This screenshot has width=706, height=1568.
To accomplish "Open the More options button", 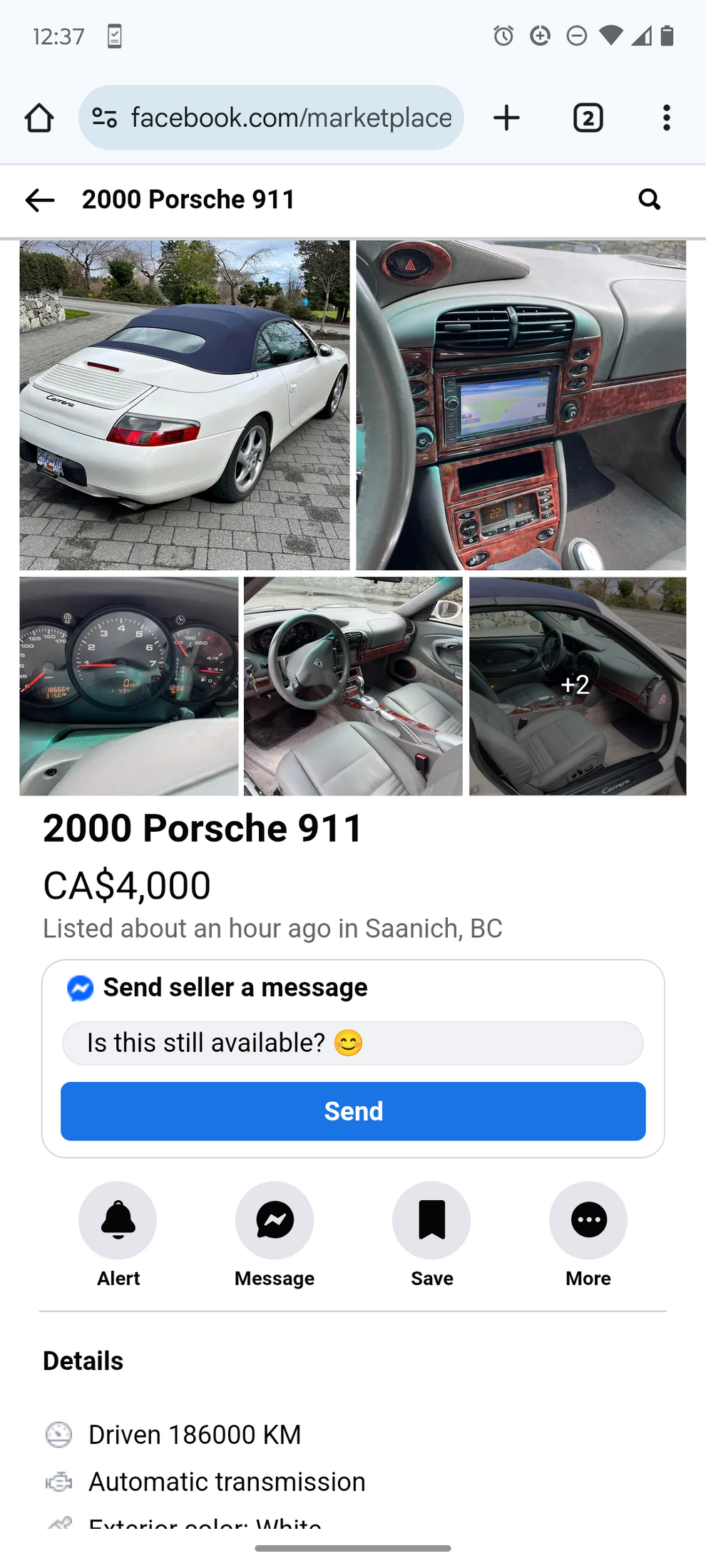I will pyautogui.click(x=588, y=1220).
